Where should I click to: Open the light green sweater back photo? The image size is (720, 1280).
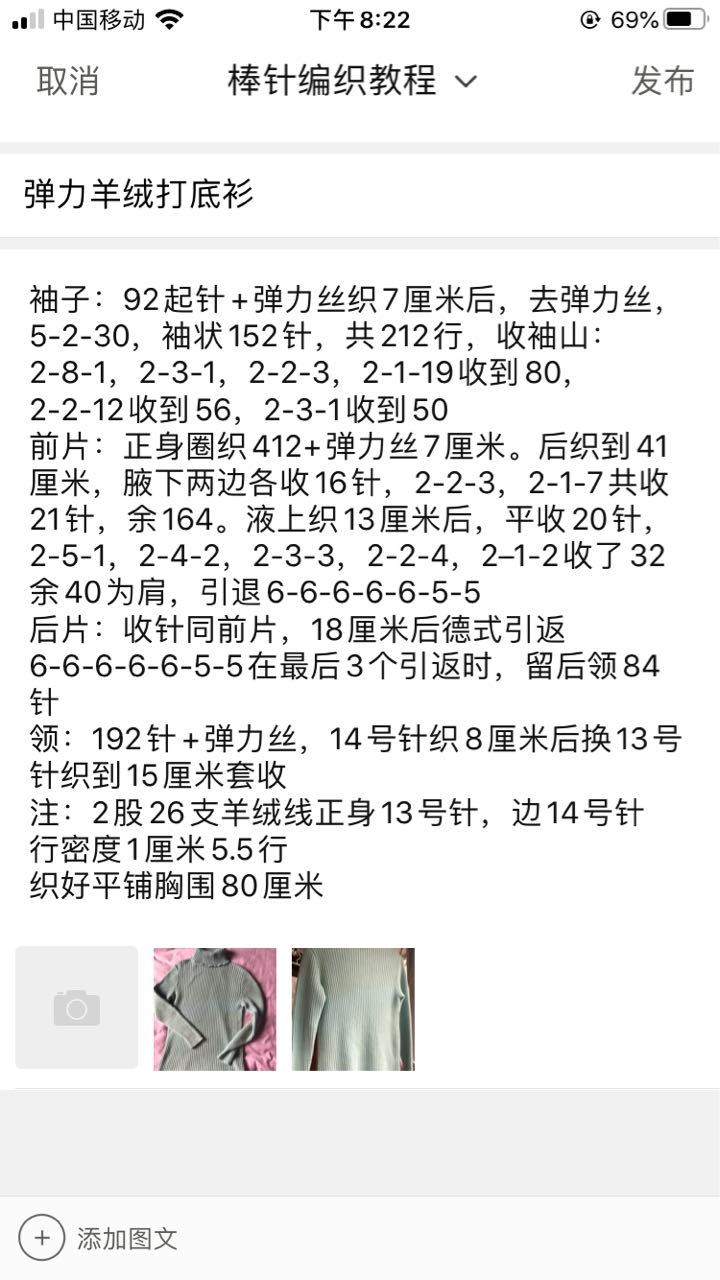(x=353, y=1009)
